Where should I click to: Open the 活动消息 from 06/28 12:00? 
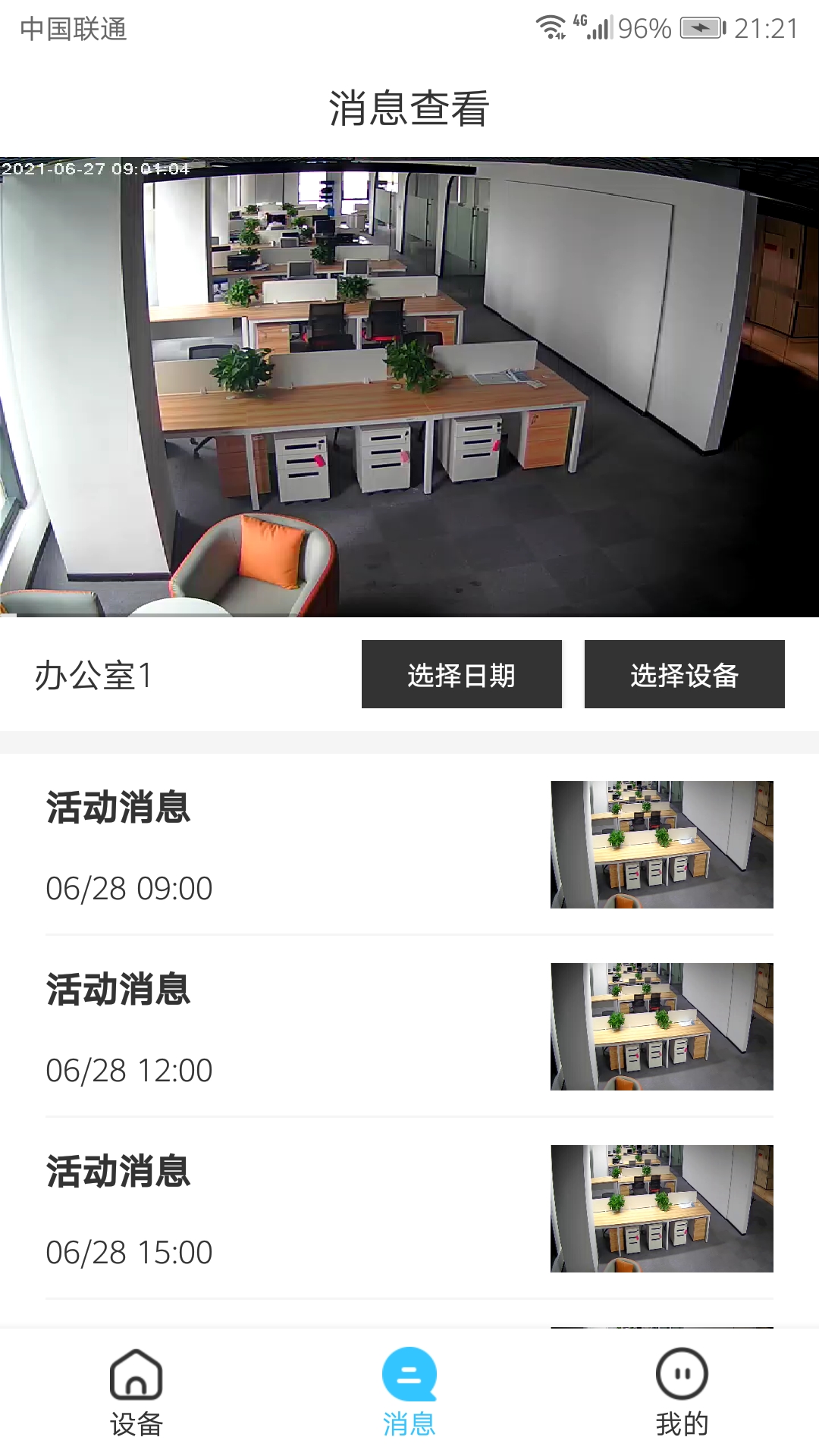[x=409, y=1027]
